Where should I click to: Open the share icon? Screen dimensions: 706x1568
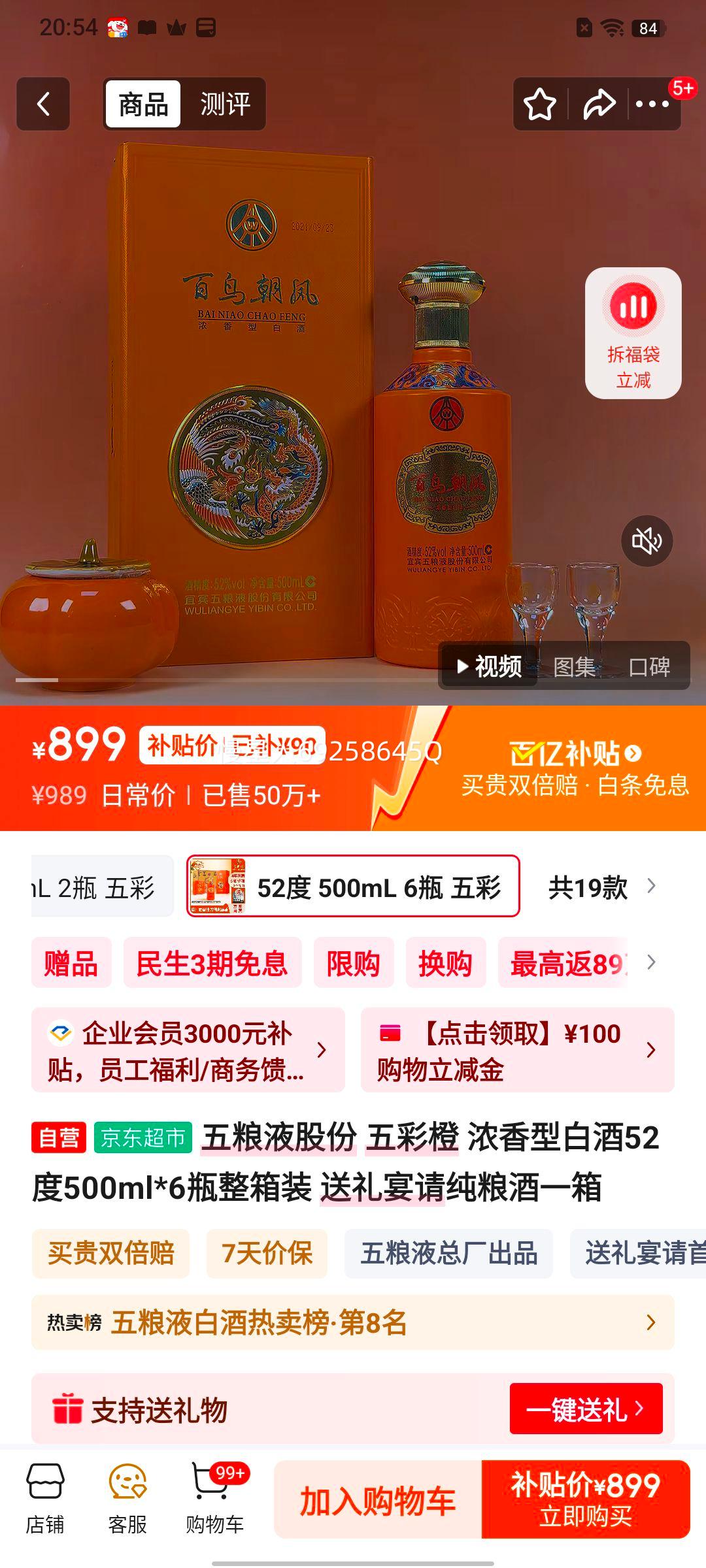(x=598, y=105)
